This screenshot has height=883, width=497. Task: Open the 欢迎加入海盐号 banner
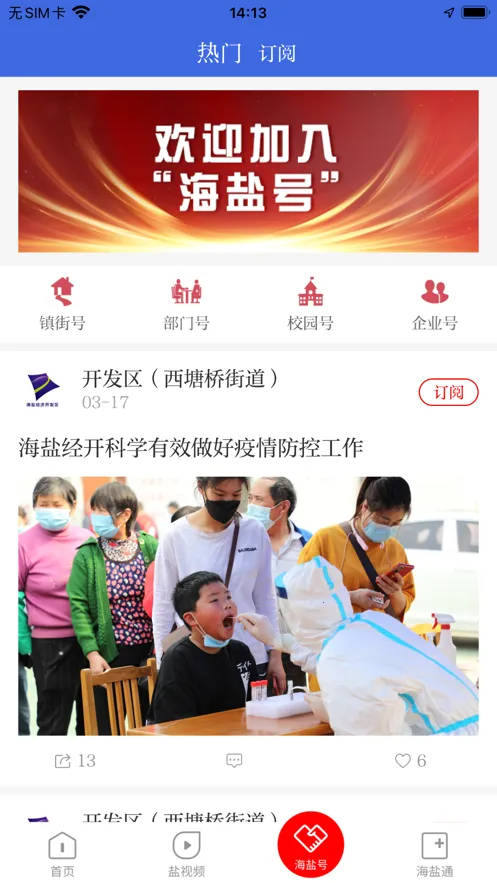point(248,171)
